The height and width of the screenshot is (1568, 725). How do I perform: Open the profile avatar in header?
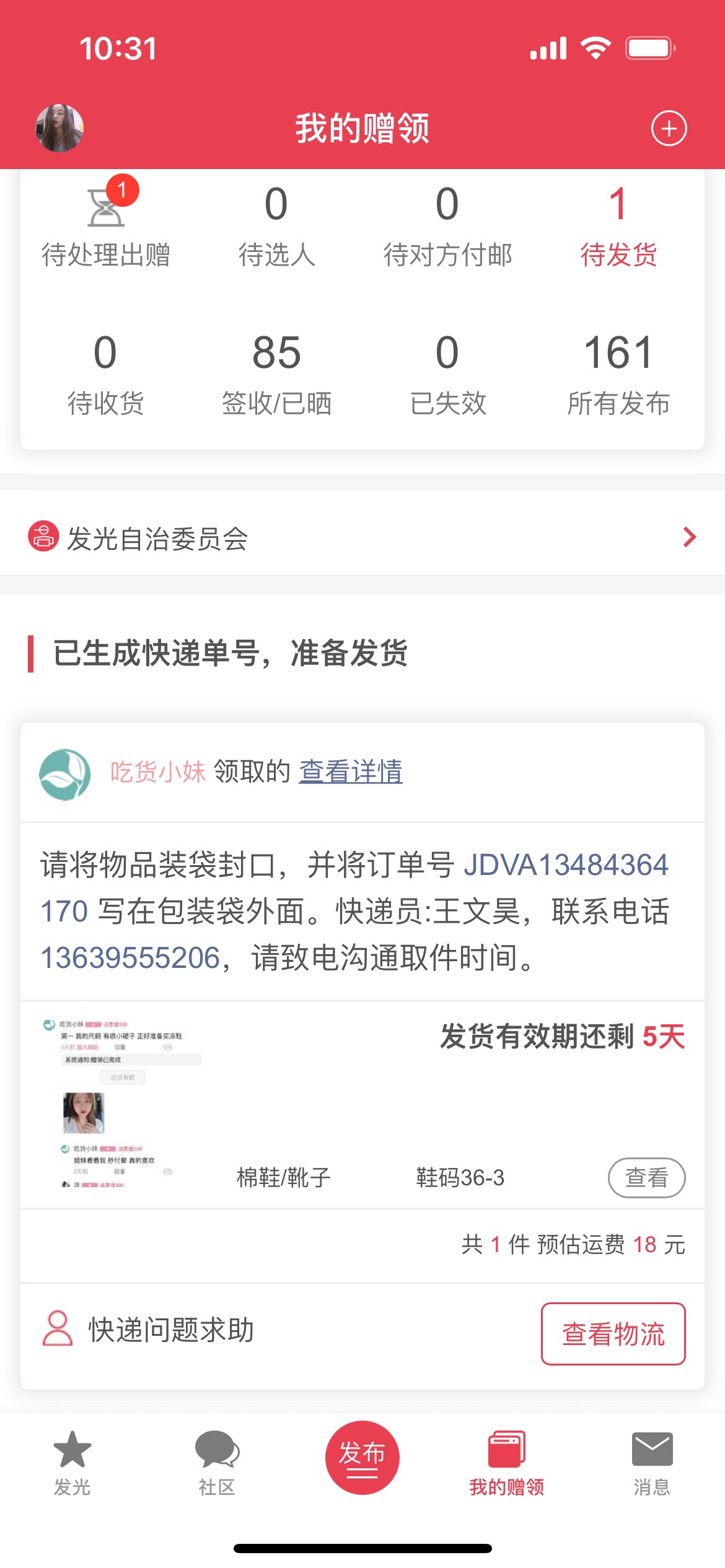[59, 128]
